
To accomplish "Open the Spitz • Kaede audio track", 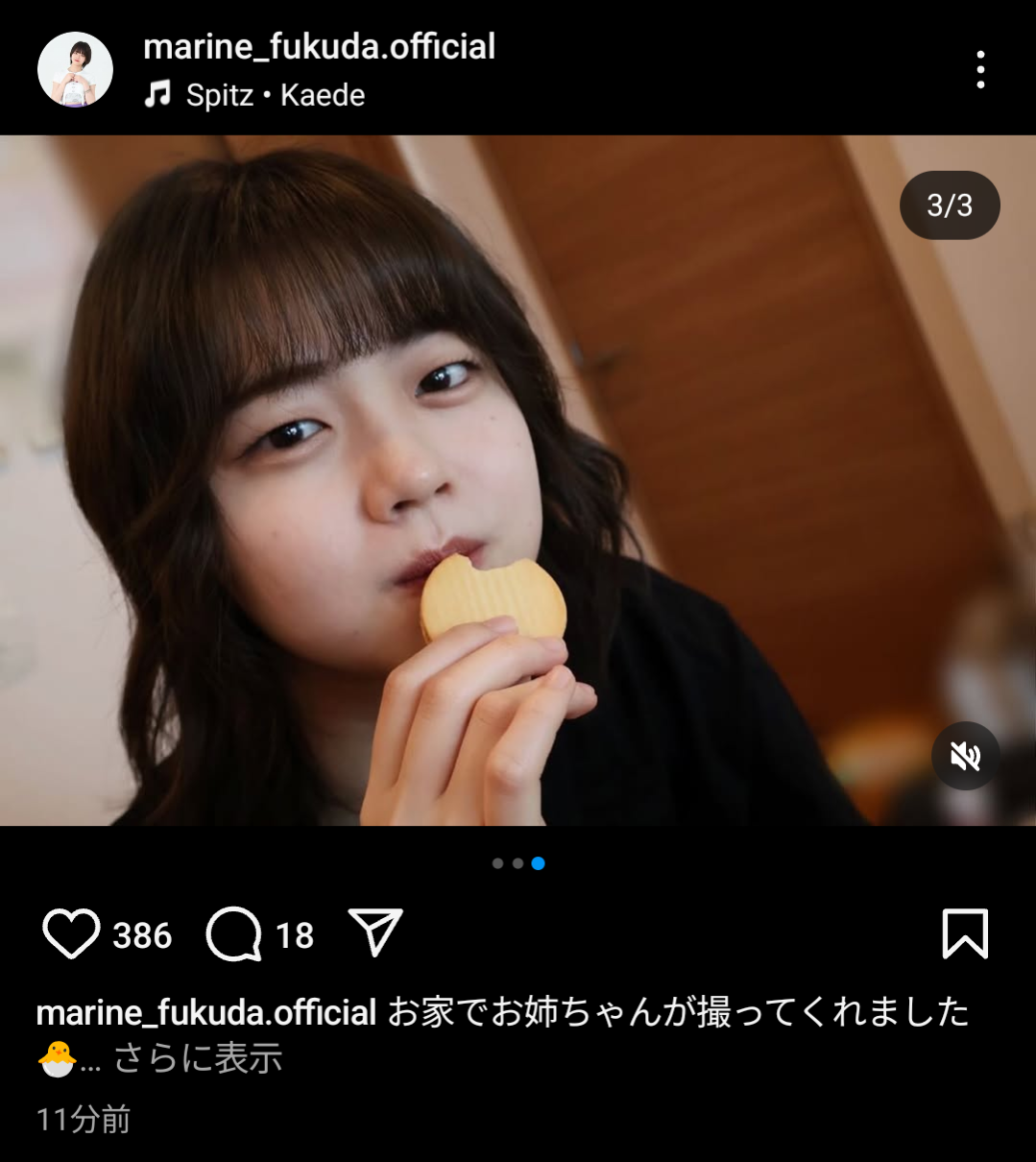I will (x=275, y=95).
